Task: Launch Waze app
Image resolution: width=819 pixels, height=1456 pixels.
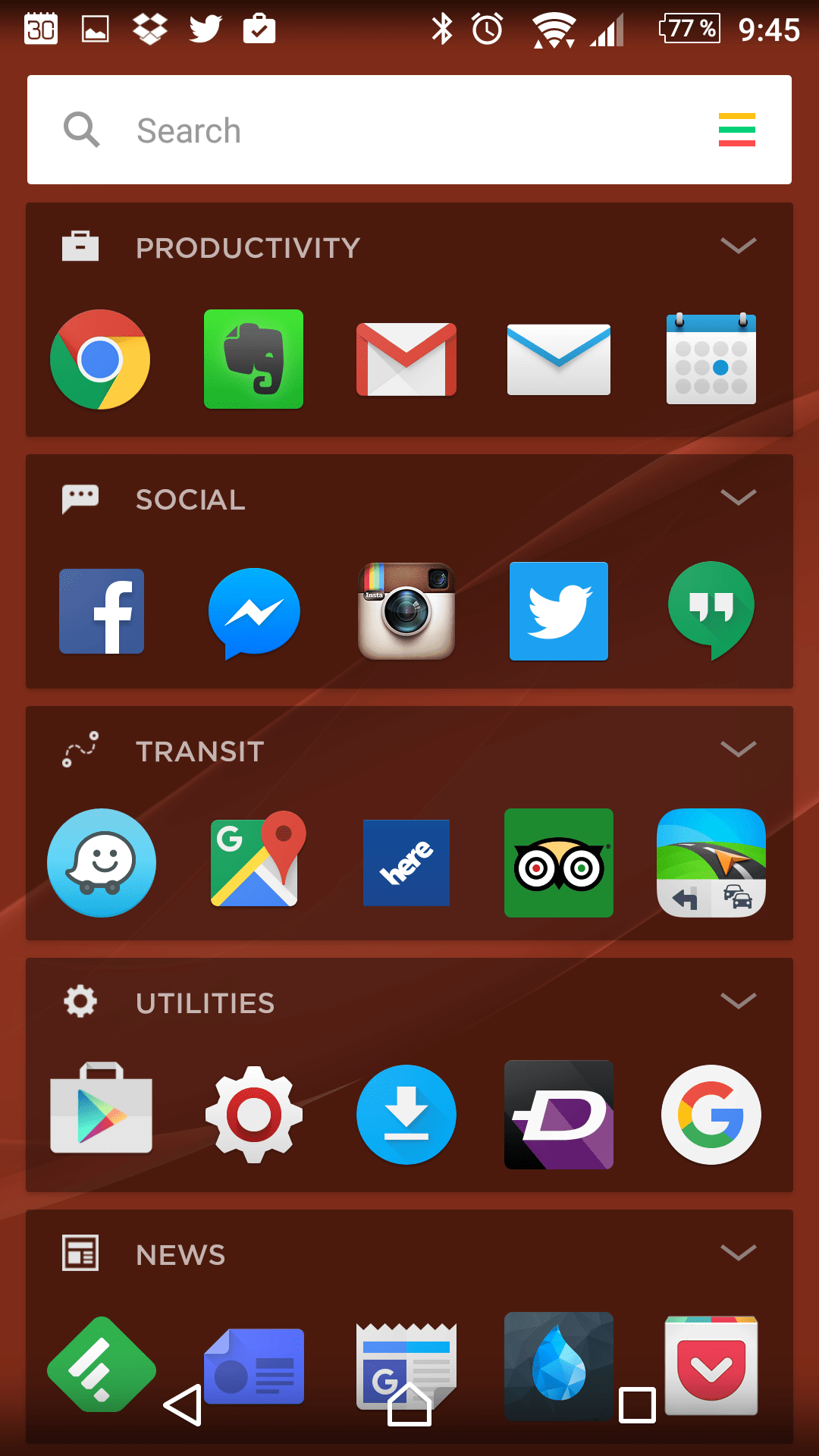Action: pyautogui.click(x=102, y=863)
